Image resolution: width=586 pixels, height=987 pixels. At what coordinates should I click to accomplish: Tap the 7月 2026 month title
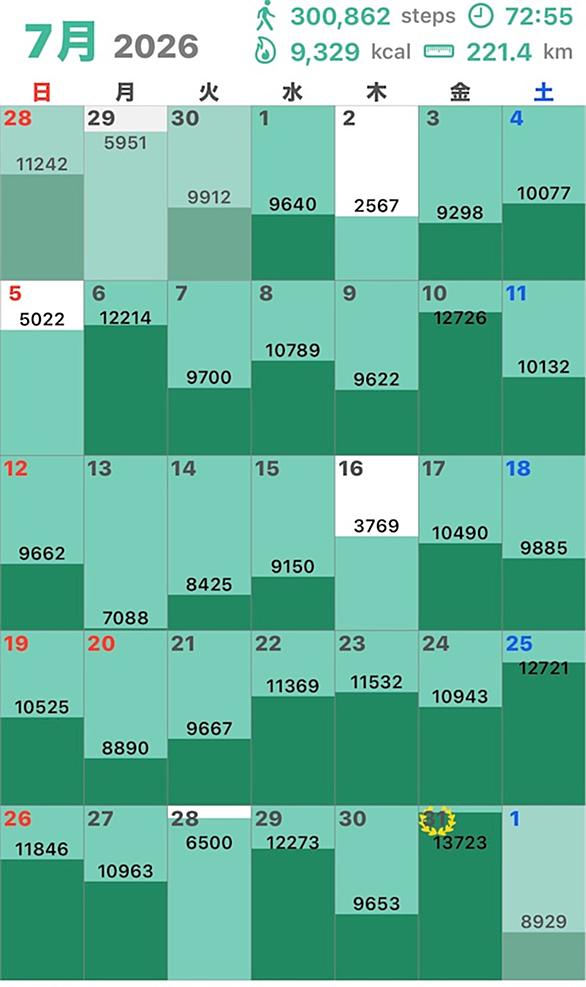[x=111, y=43]
